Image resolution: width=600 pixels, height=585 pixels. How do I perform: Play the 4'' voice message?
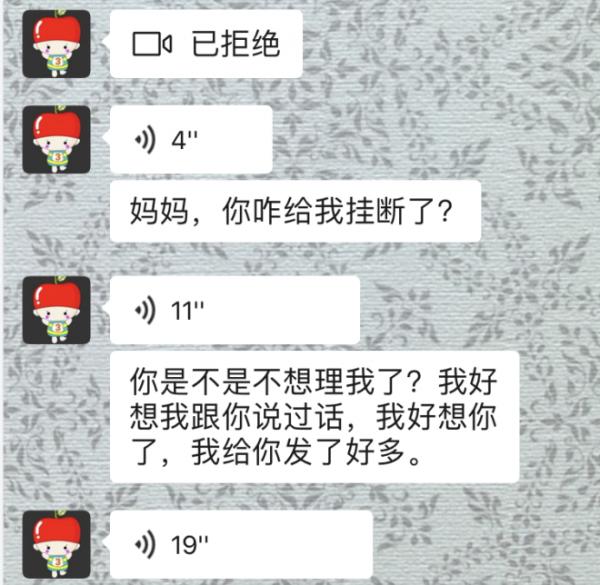(190, 140)
